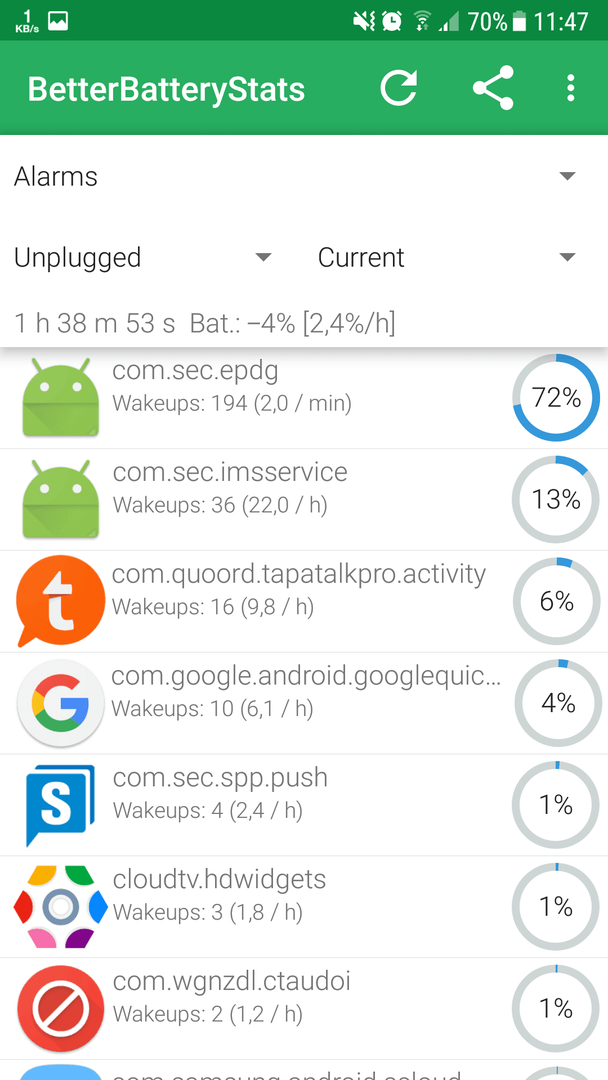Open com.sec.epdg alarm details

click(x=304, y=398)
